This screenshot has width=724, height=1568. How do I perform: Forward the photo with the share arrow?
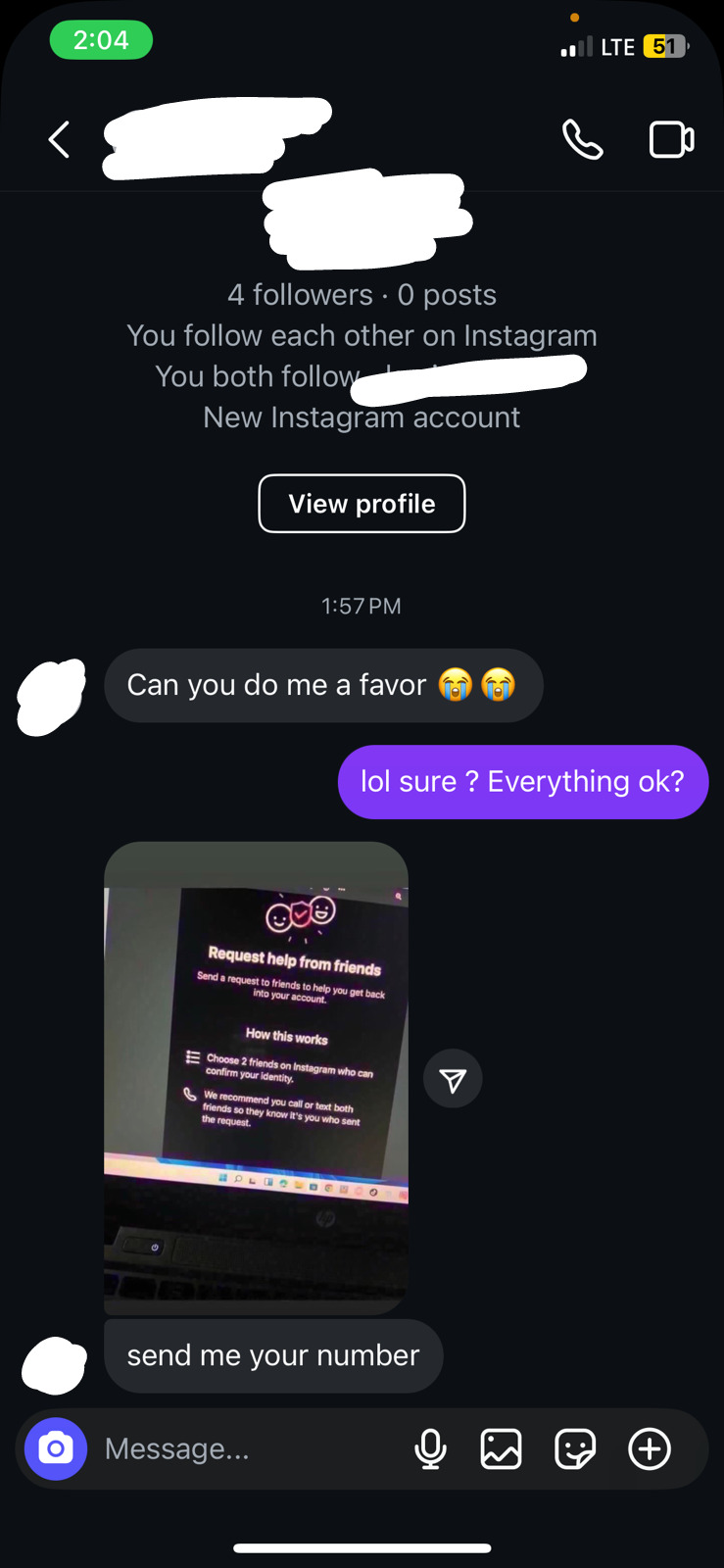pyautogui.click(x=453, y=1079)
